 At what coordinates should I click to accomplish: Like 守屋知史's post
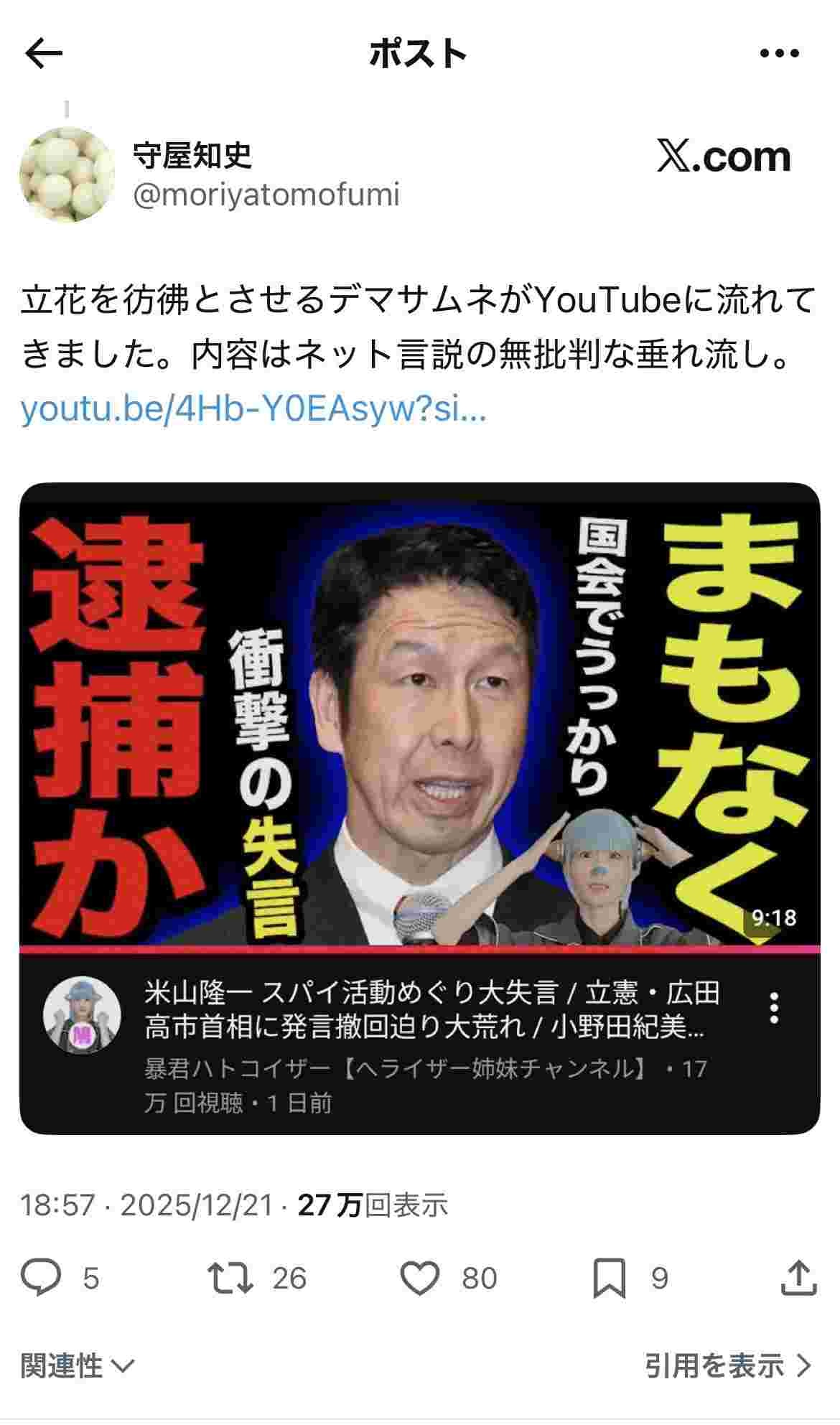pyautogui.click(x=419, y=1279)
